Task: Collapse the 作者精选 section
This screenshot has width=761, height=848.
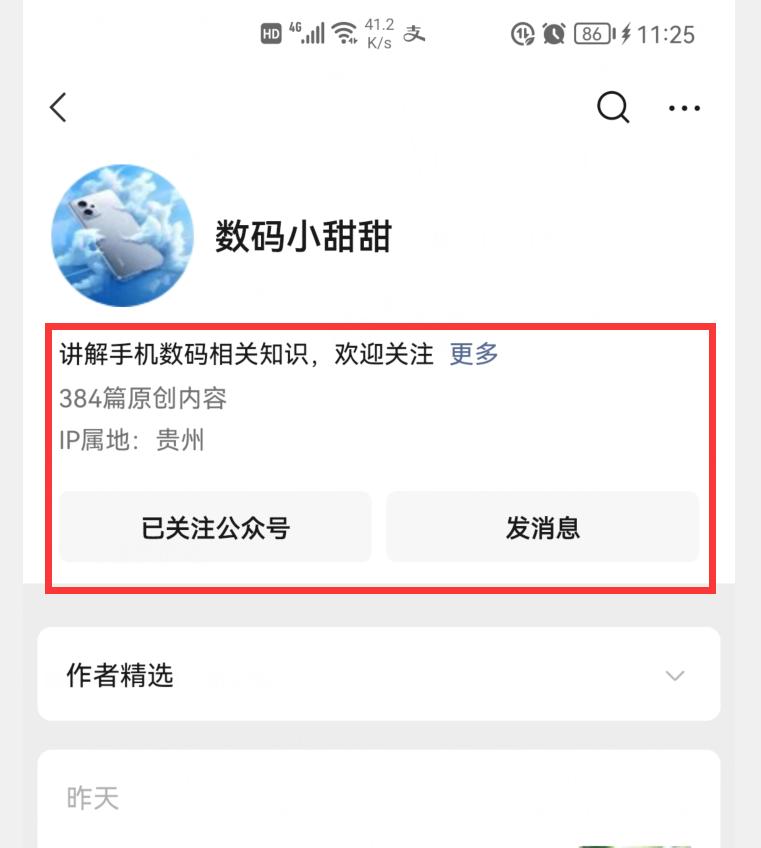Action: (x=674, y=675)
